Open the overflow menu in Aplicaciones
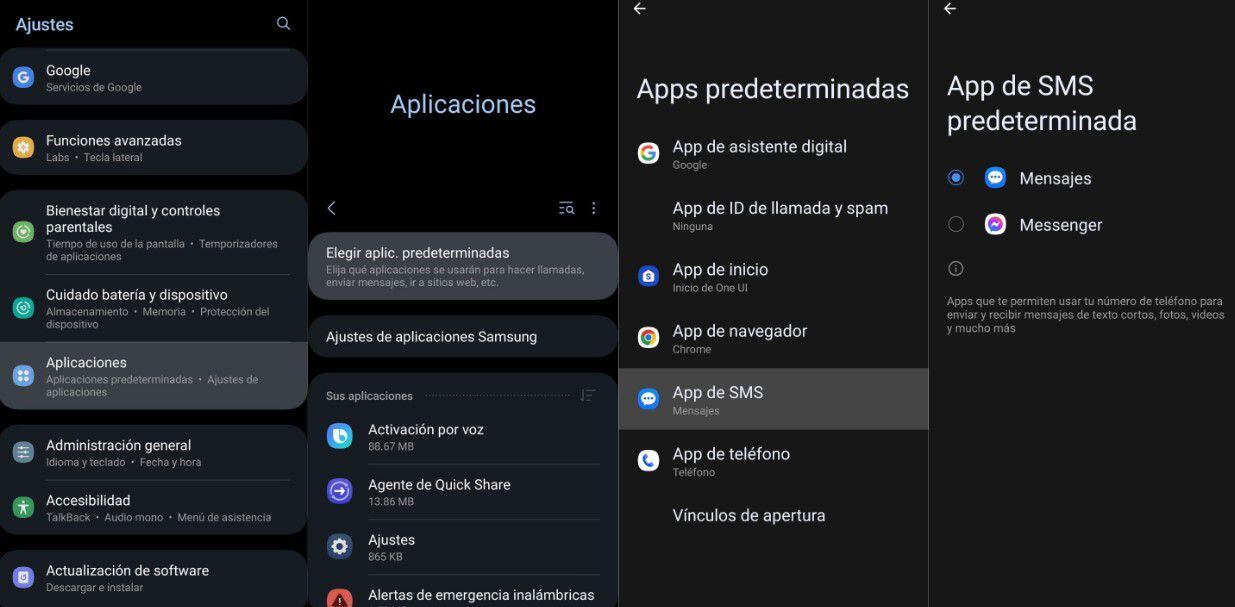1235x607 pixels. click(x=594, y=208)
